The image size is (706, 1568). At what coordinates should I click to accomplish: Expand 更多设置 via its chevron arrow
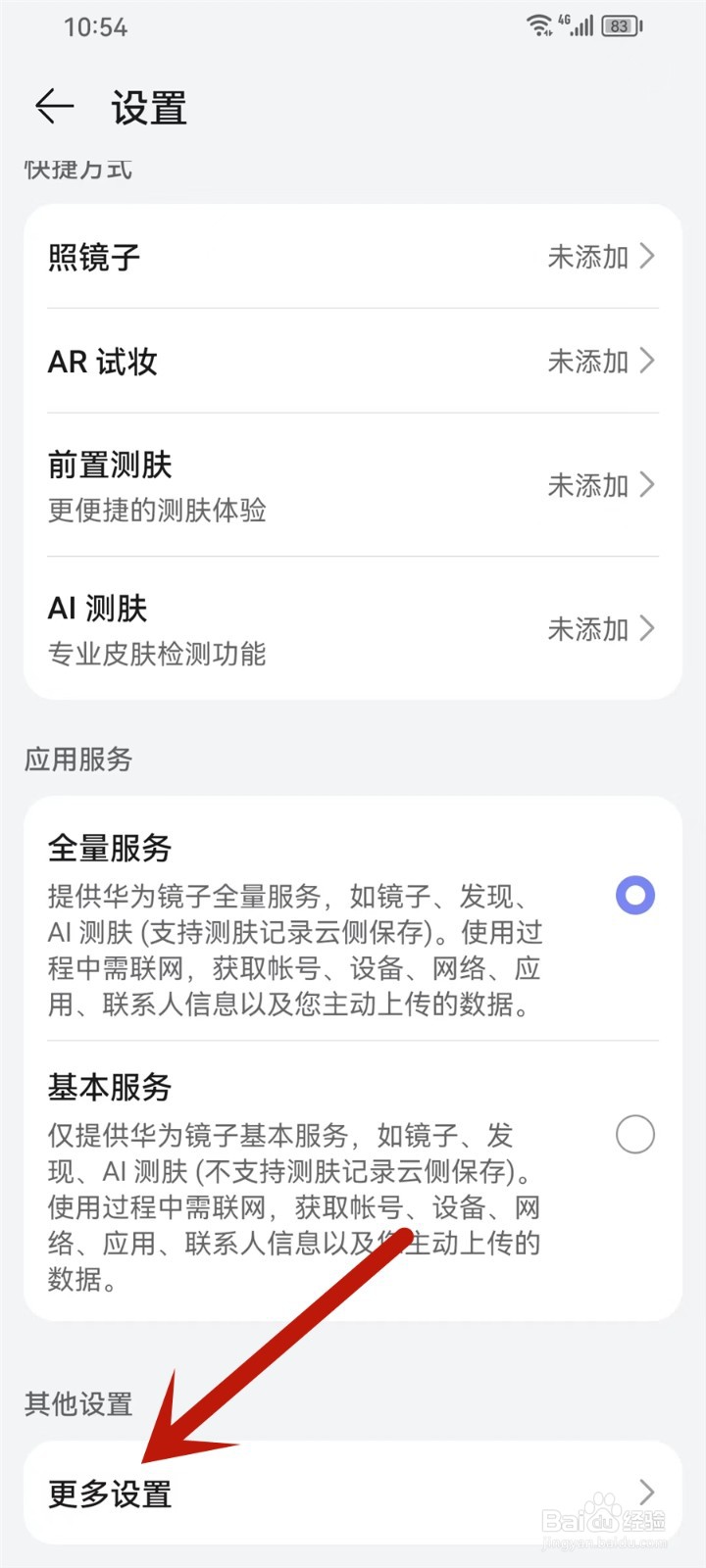click(647, 1493)
